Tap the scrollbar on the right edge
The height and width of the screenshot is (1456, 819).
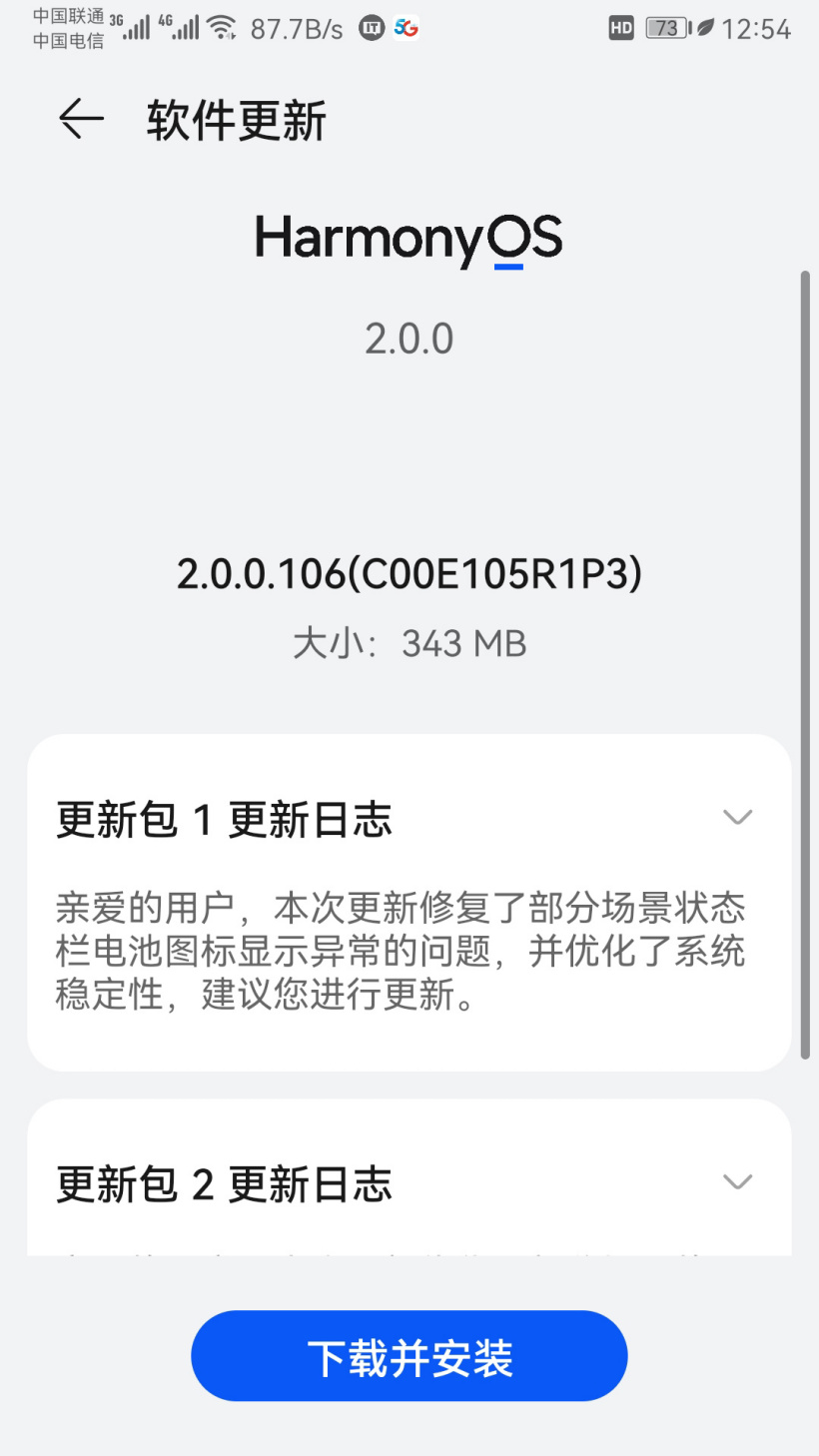tap(805, 659)
